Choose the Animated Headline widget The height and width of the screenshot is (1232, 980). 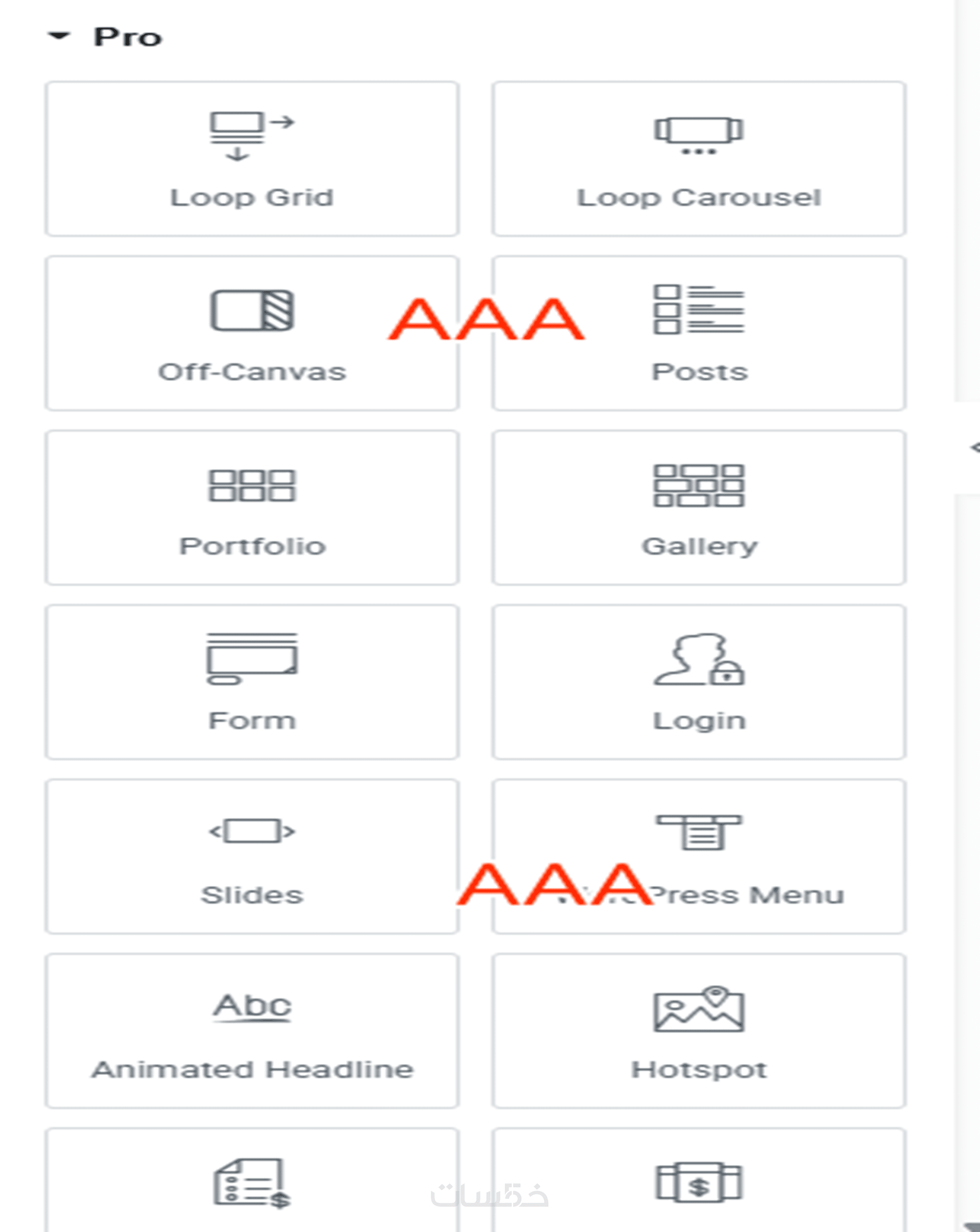pos(252,1030)
